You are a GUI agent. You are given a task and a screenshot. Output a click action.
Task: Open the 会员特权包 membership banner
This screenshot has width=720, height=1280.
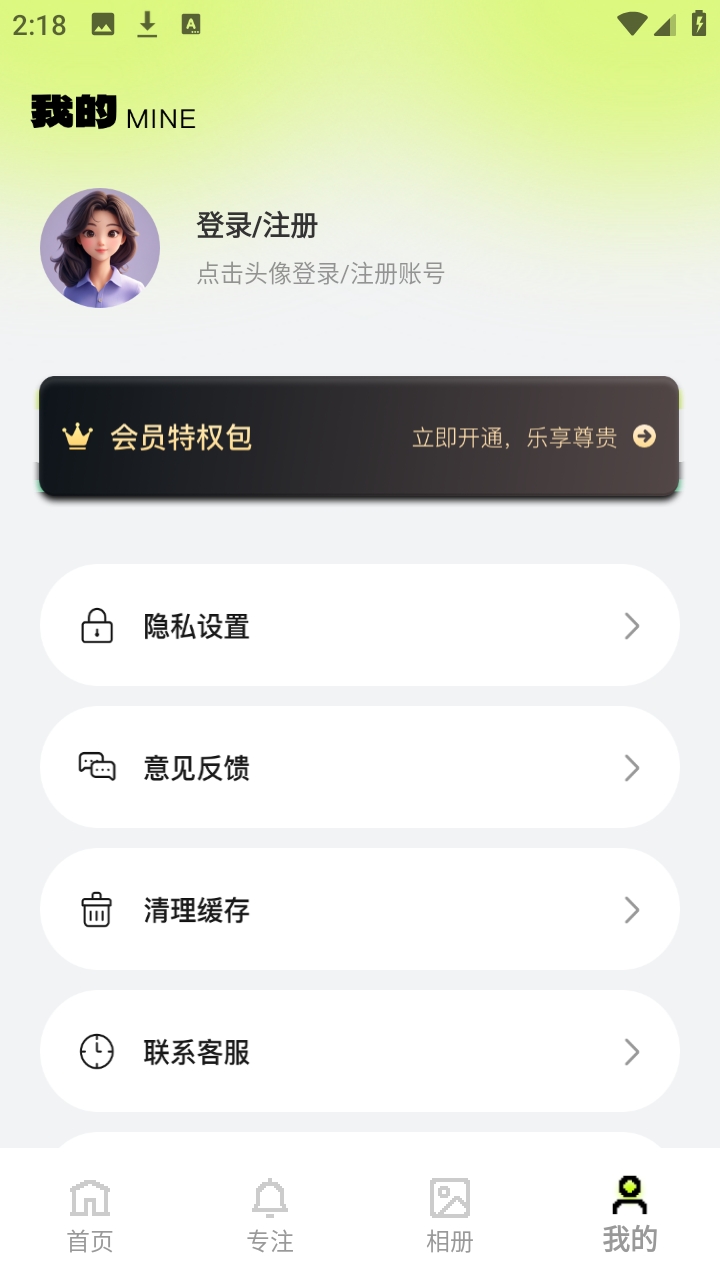pyautogui.click(x=359, y=437)
